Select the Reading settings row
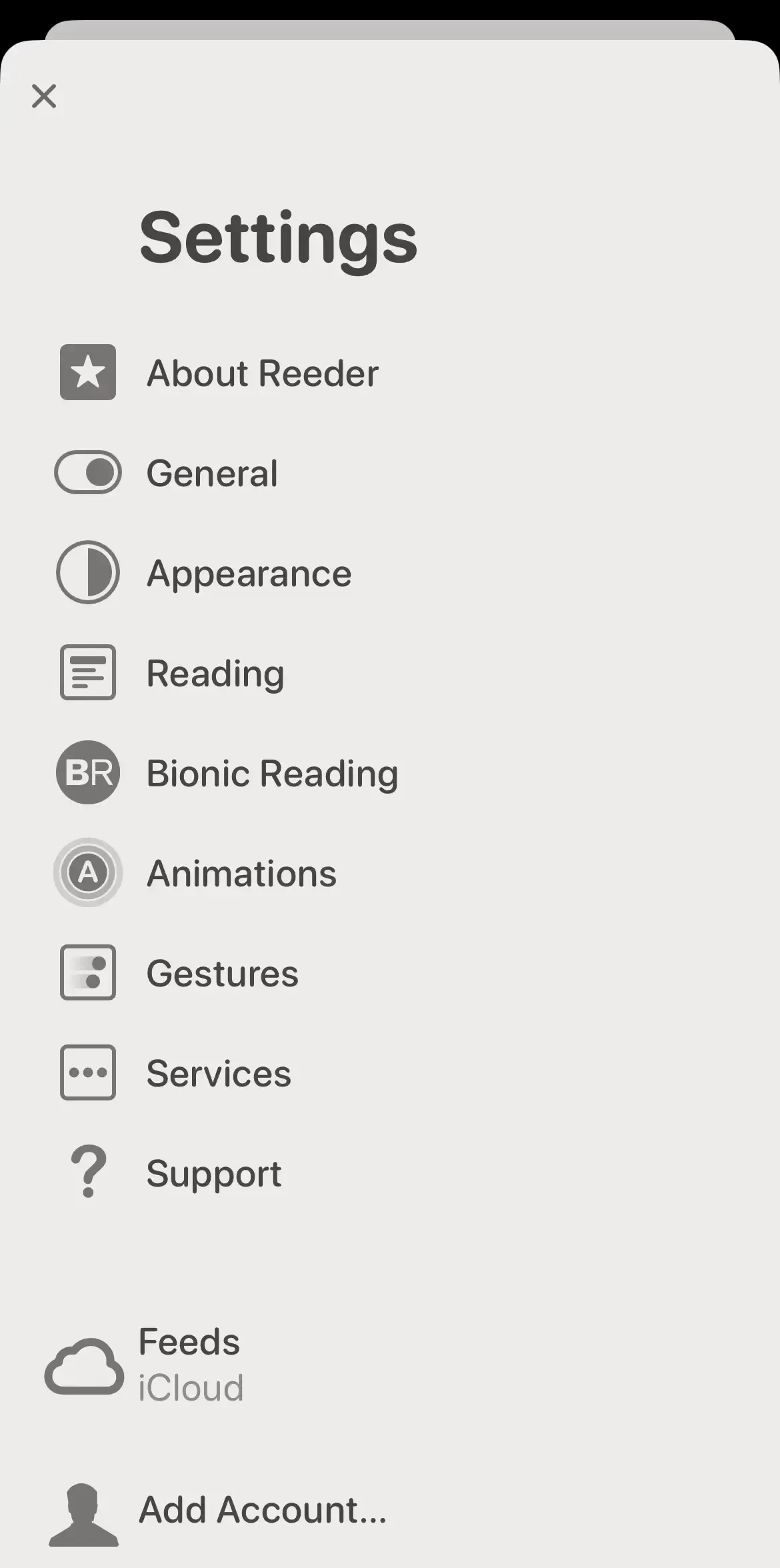This screenshot has width=780, height=1568. [215, 672]
